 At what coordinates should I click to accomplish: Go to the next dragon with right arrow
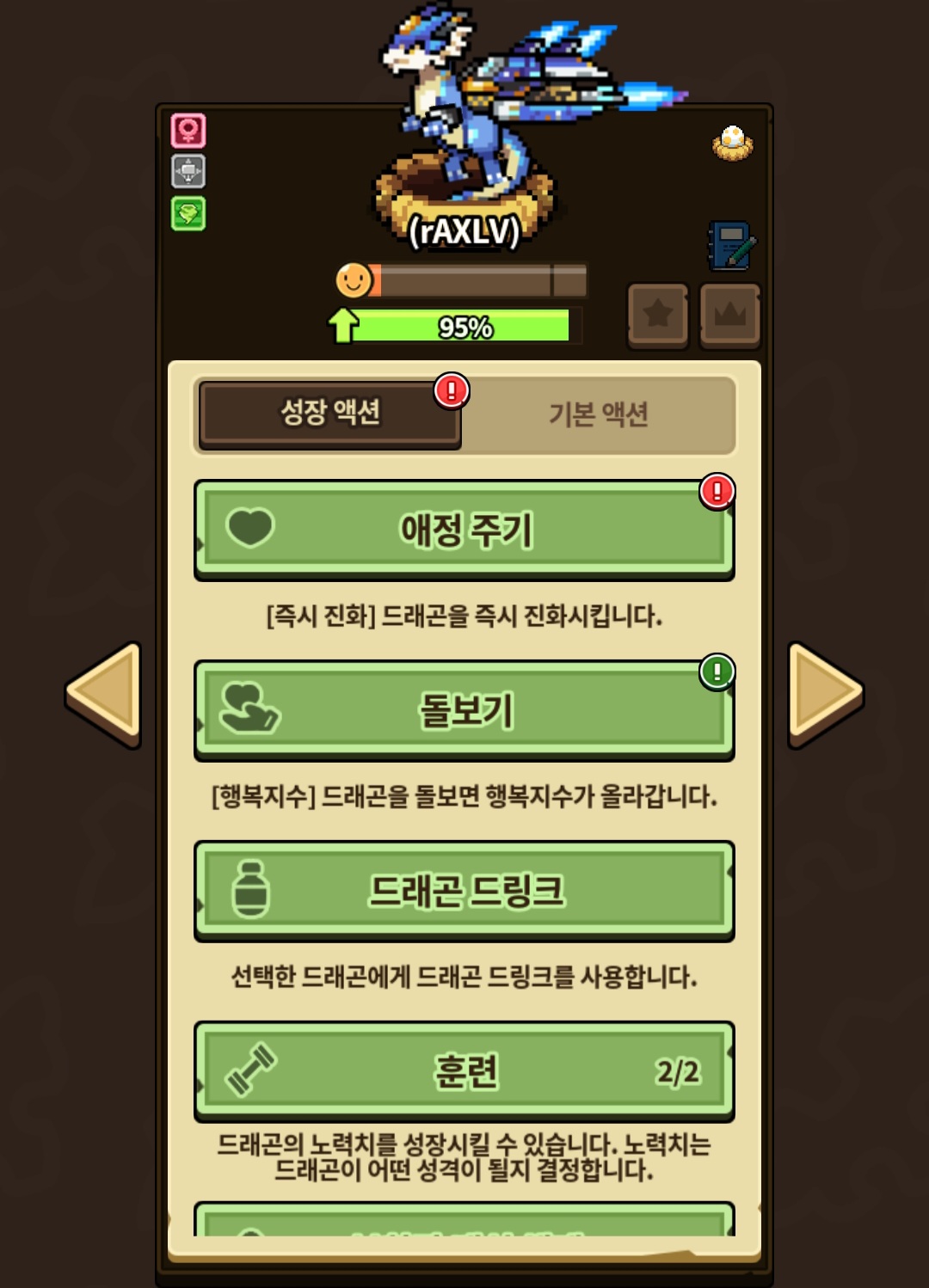pyautogui.click(x=825, y=694)
